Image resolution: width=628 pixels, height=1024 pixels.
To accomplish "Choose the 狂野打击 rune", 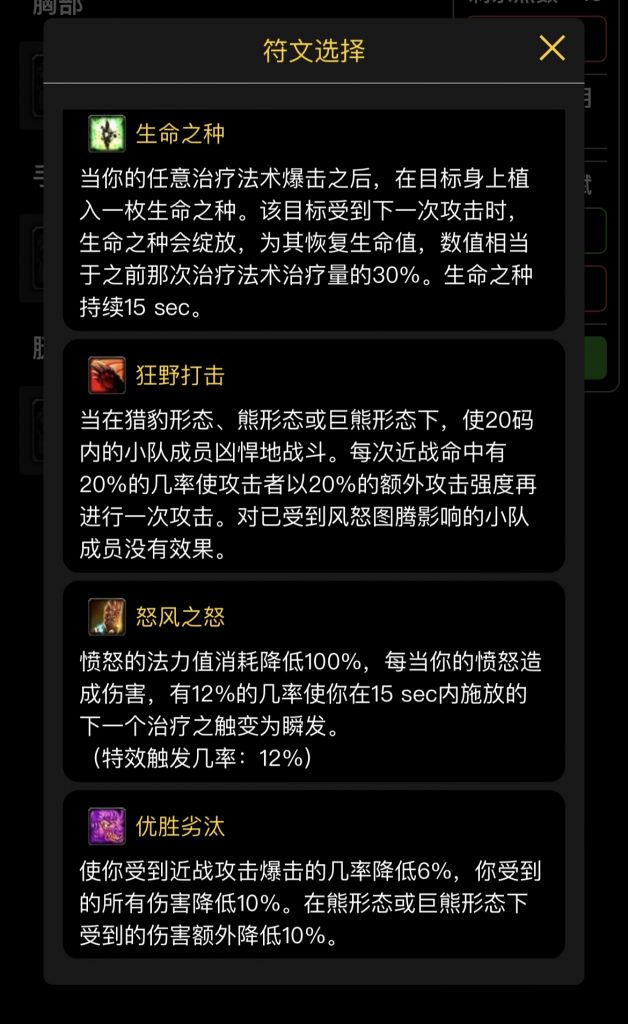I will click(x=314, y=456).
